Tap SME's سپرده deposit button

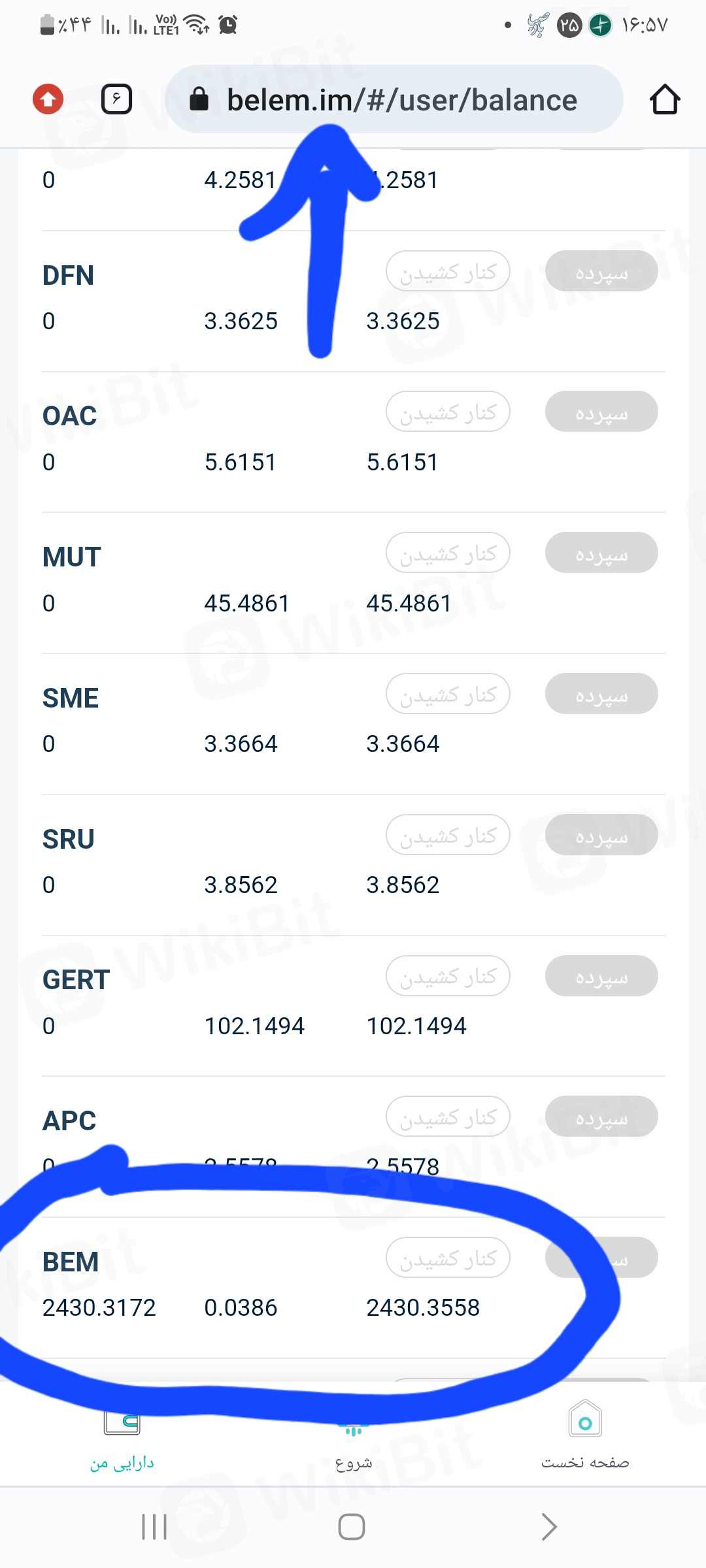click(x=601, y=694)
